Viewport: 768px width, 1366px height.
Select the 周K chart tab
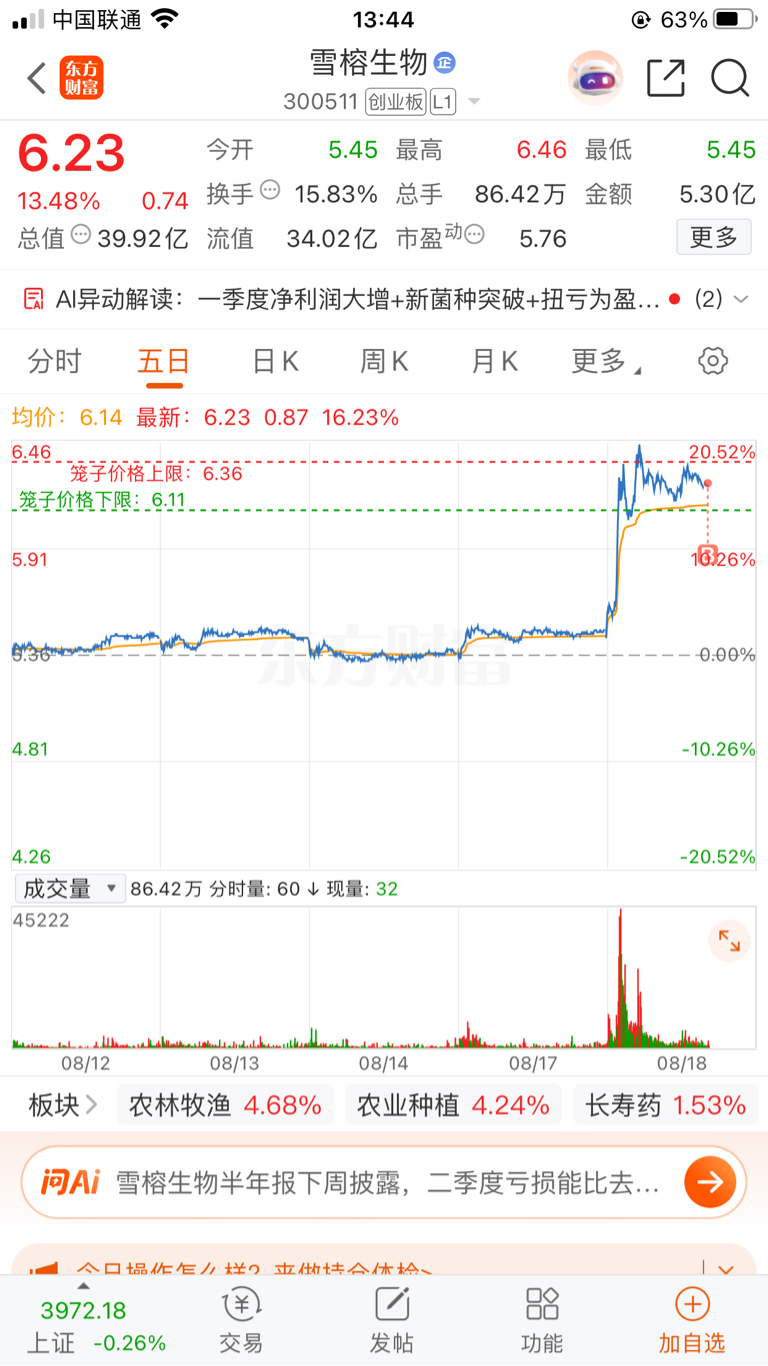[385, 361]
